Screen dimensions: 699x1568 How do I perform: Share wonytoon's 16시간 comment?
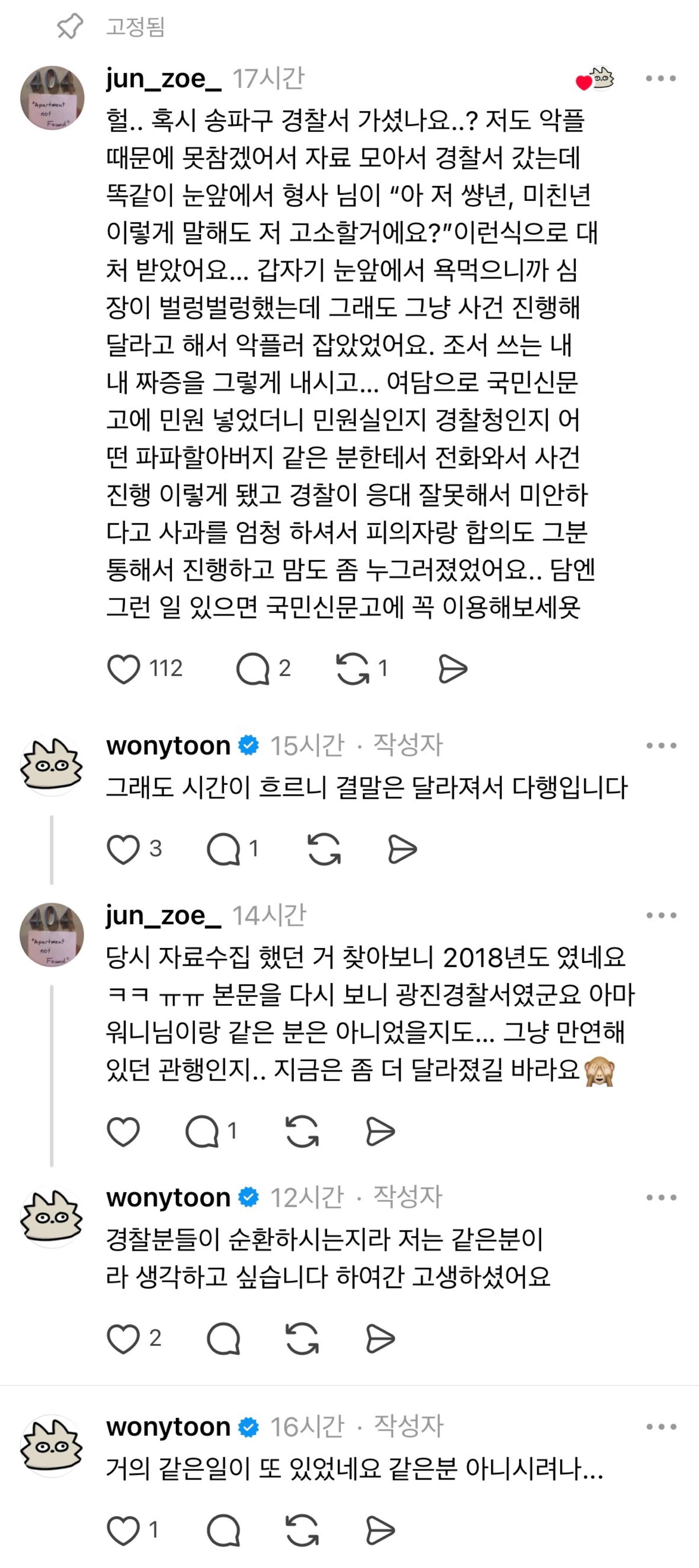pos(381,1531)
